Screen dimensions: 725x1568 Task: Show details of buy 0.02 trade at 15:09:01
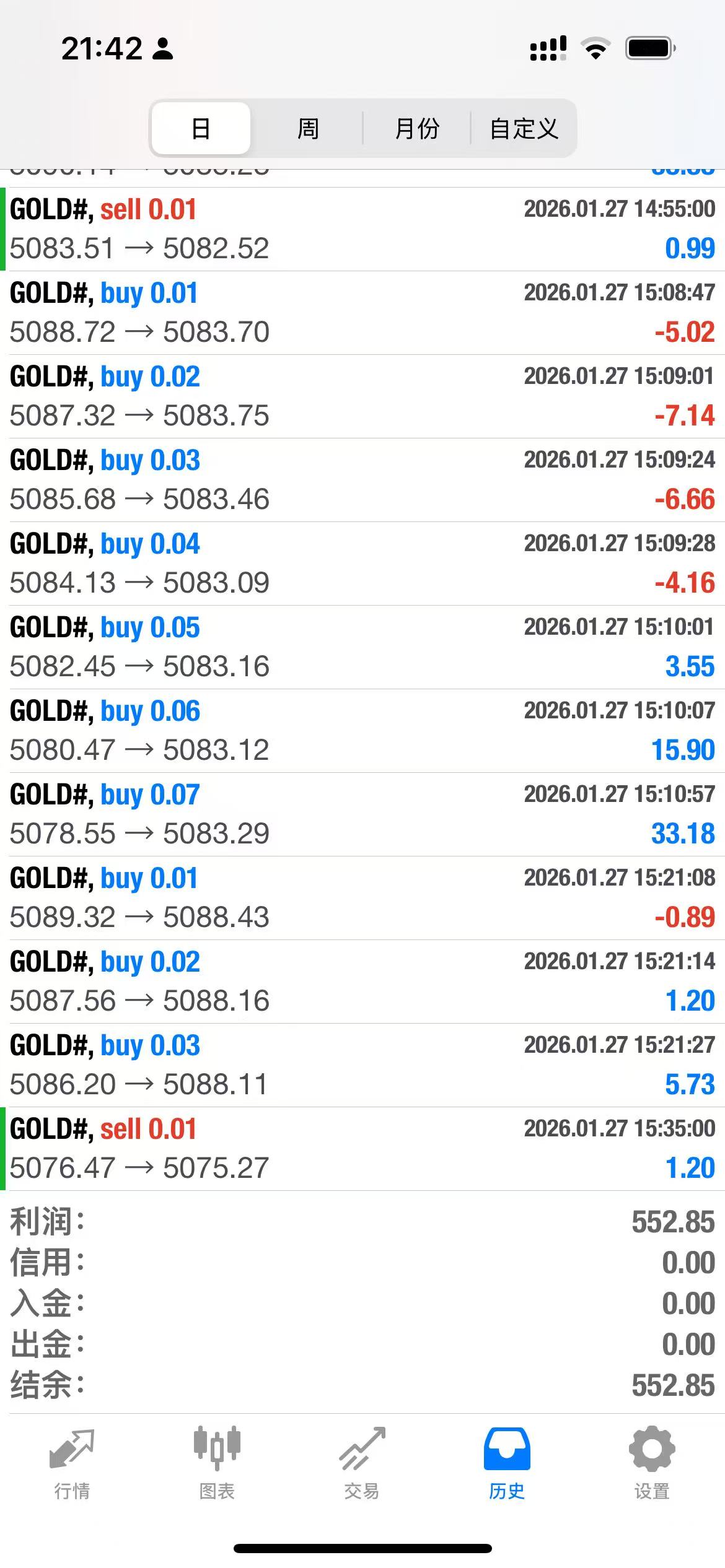click(x=362, y=396)
